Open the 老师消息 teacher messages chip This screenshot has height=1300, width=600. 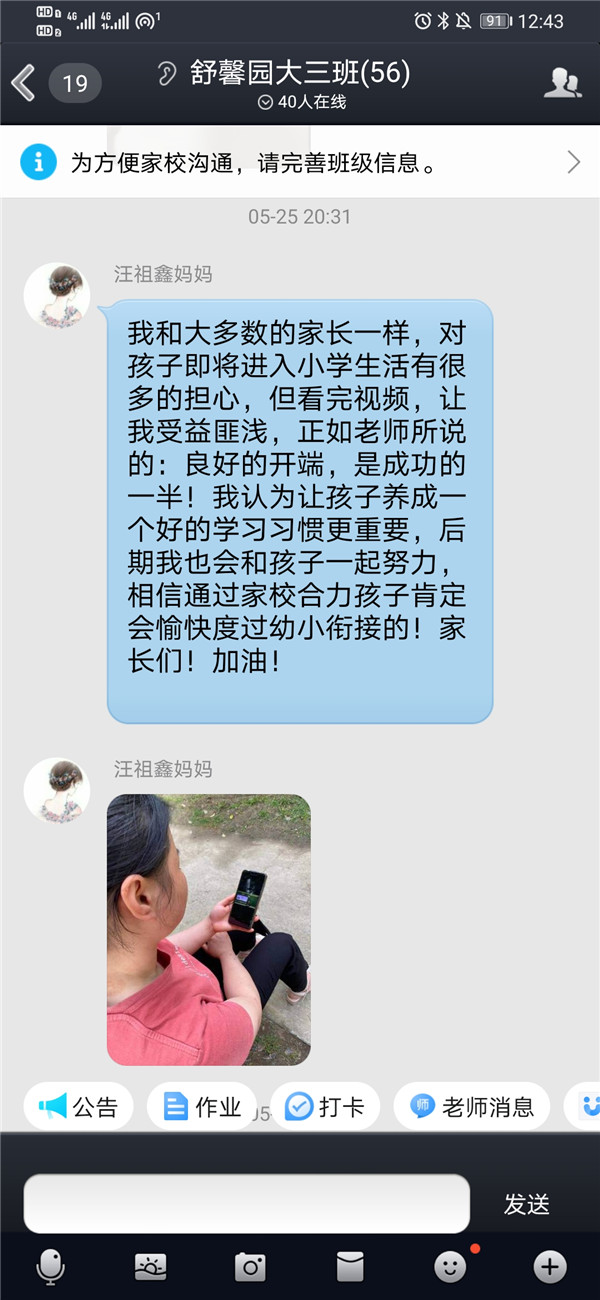point(472,1107)
